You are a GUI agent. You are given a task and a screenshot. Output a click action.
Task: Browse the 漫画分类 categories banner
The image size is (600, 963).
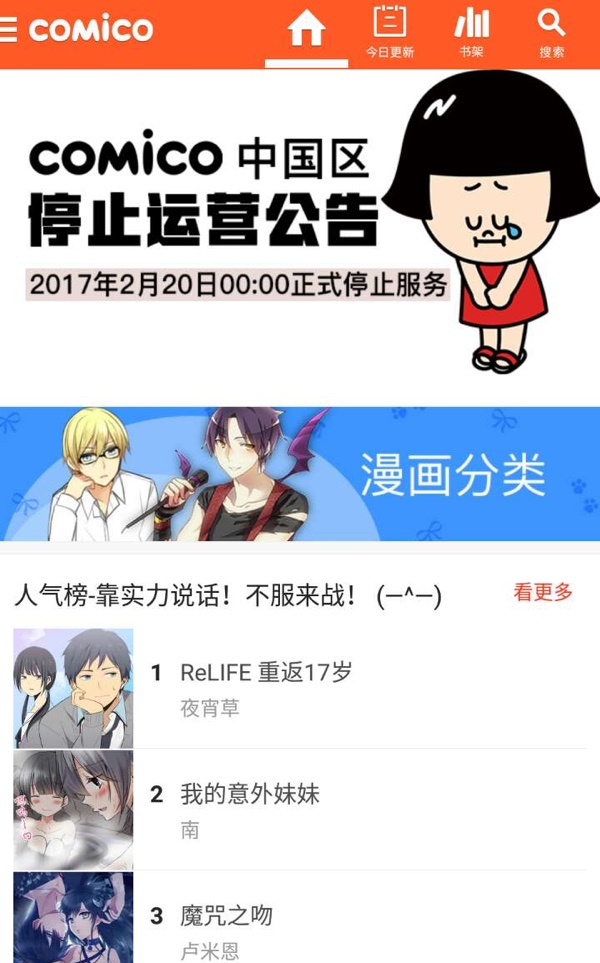pyautogui.click(x=300, y=474)
